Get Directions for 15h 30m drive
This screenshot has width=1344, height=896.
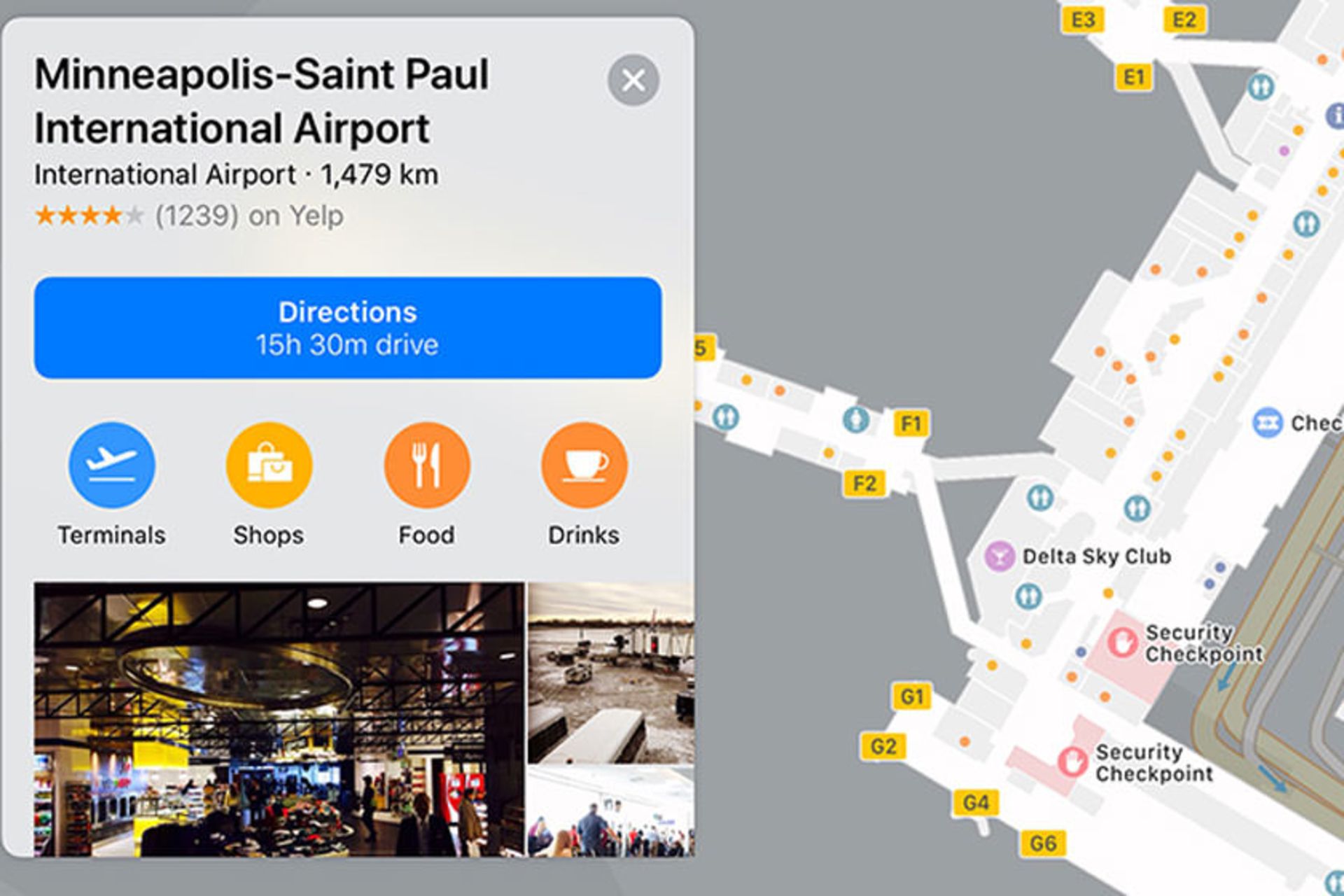(x=347, y=328)
